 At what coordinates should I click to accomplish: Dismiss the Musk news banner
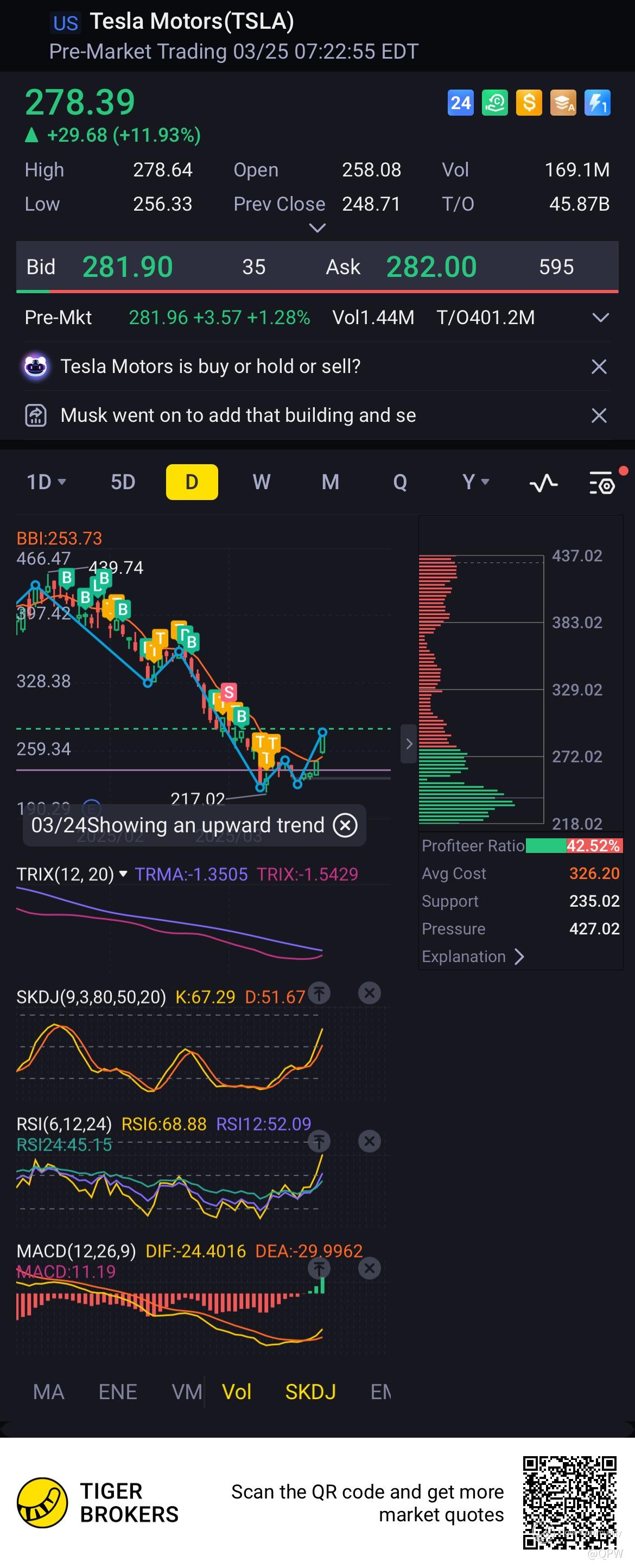tap(599, 416)
